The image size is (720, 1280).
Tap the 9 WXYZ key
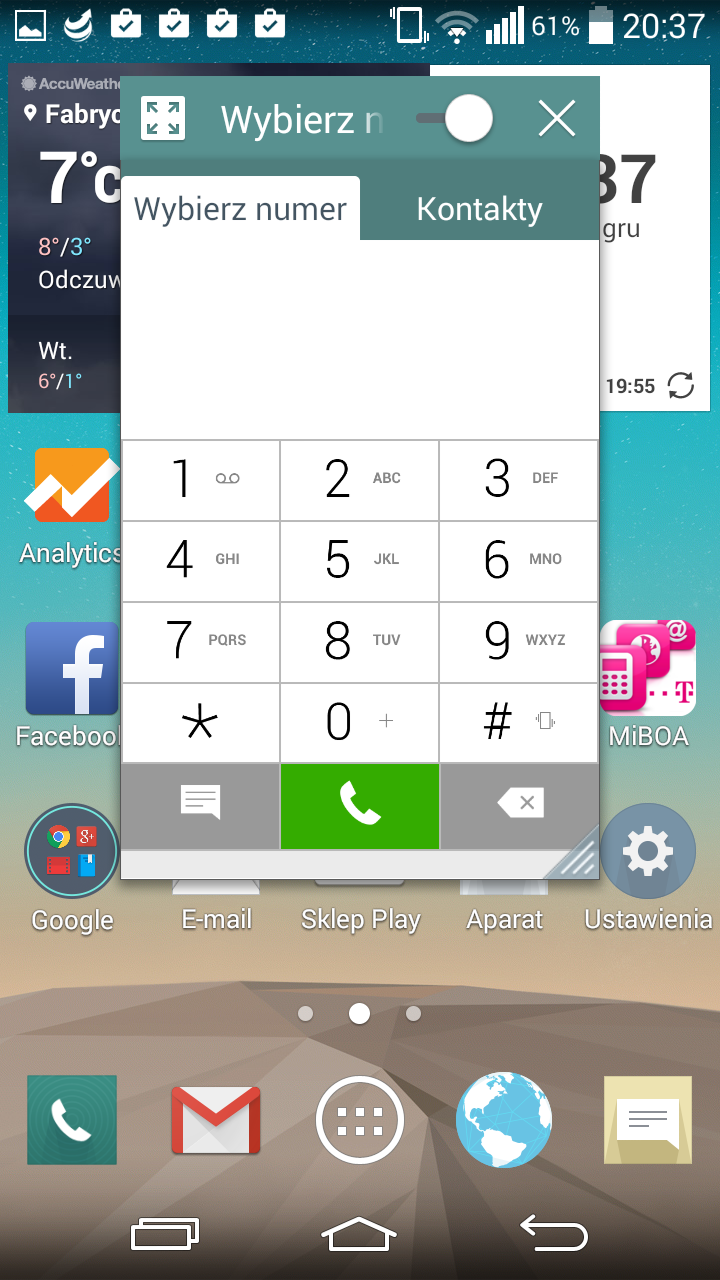[518, 641]
